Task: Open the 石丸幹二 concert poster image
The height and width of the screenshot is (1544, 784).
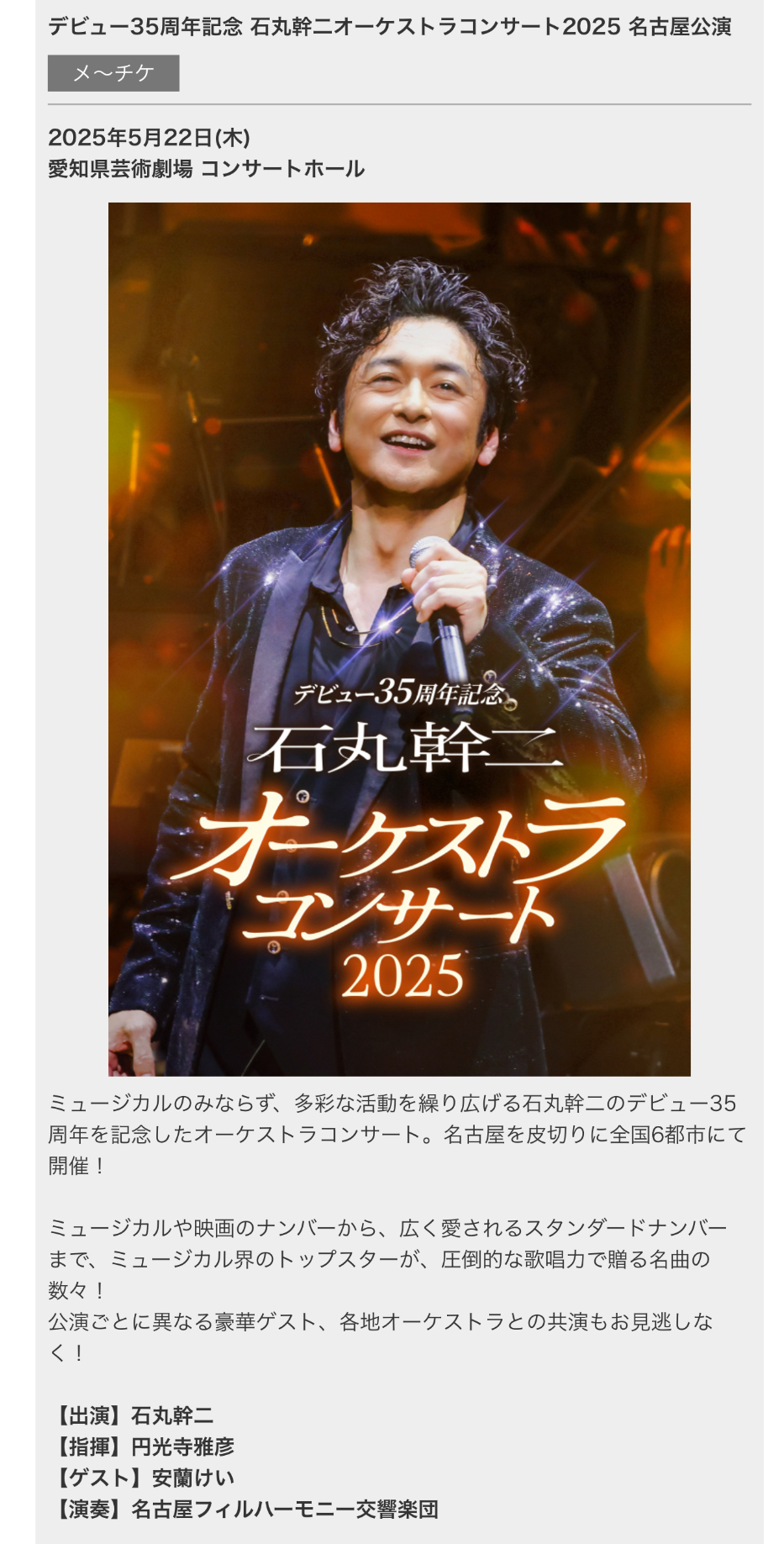Action: coord(399,639)
